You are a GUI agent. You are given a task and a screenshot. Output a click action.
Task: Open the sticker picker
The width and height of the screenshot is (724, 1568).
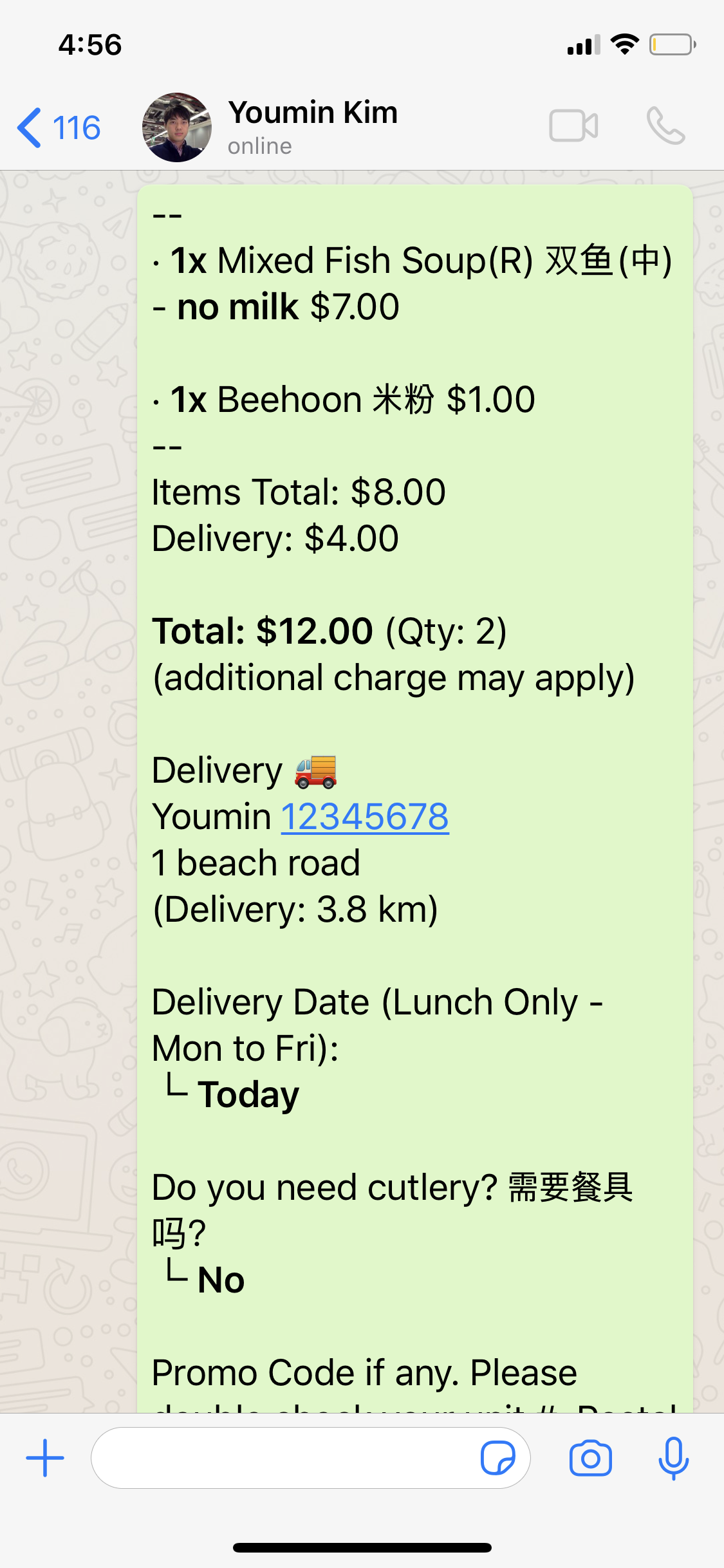(497, 1458)
